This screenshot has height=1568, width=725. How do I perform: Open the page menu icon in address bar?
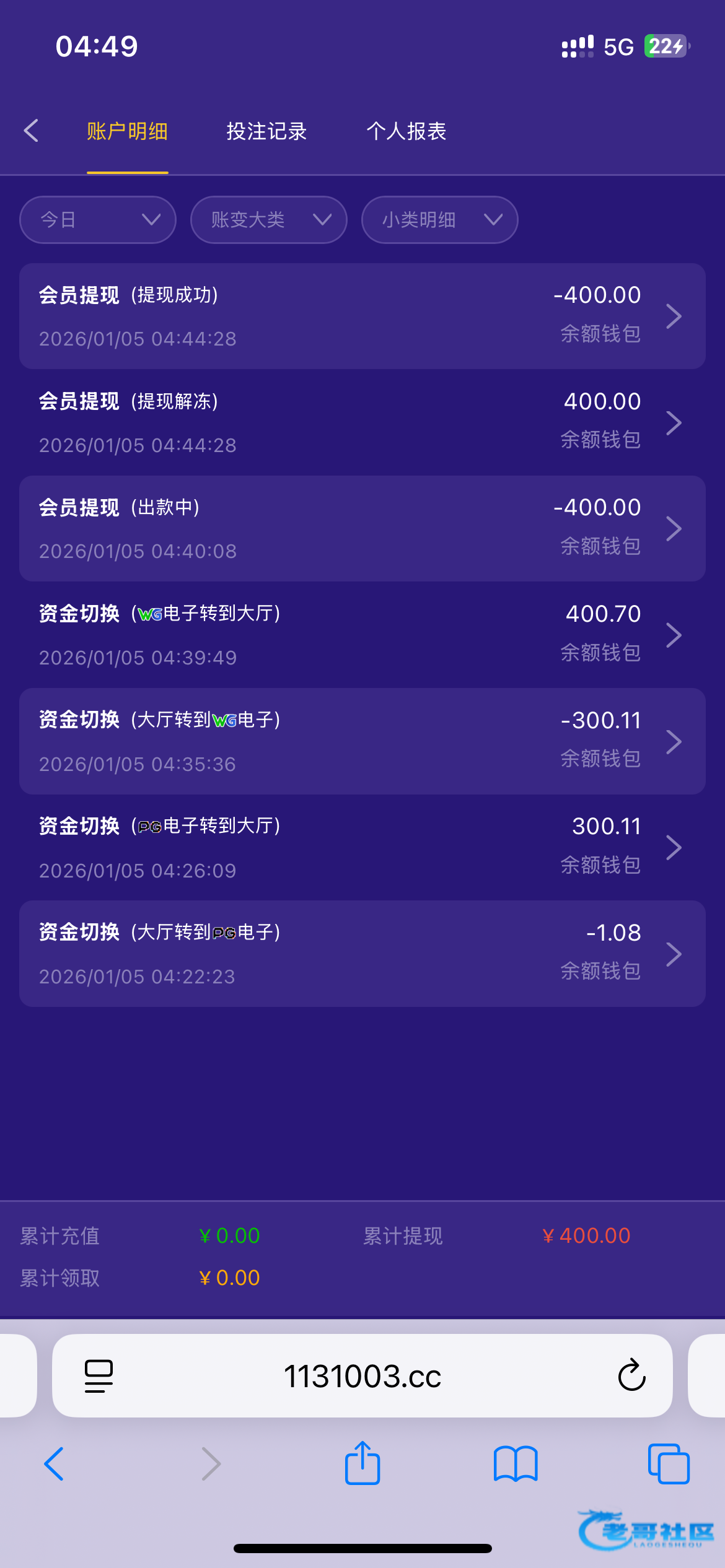pos(99,1376)
